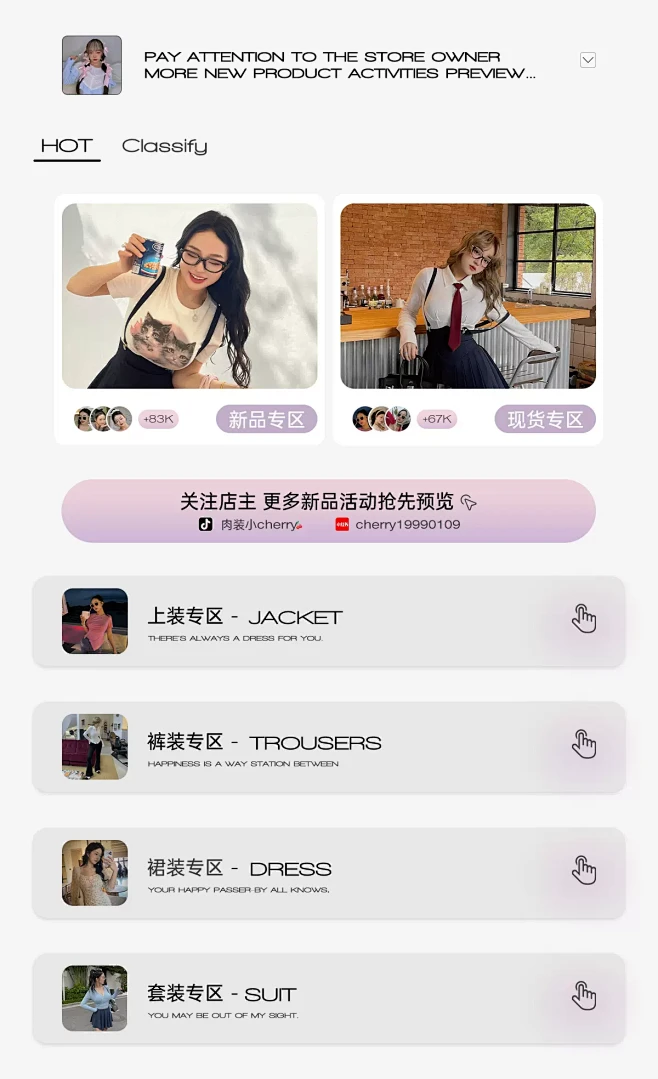This screenshot has width=658, height=1079.
Task: Expand the store announcement dropdown arrow
Action: (588, 60)
